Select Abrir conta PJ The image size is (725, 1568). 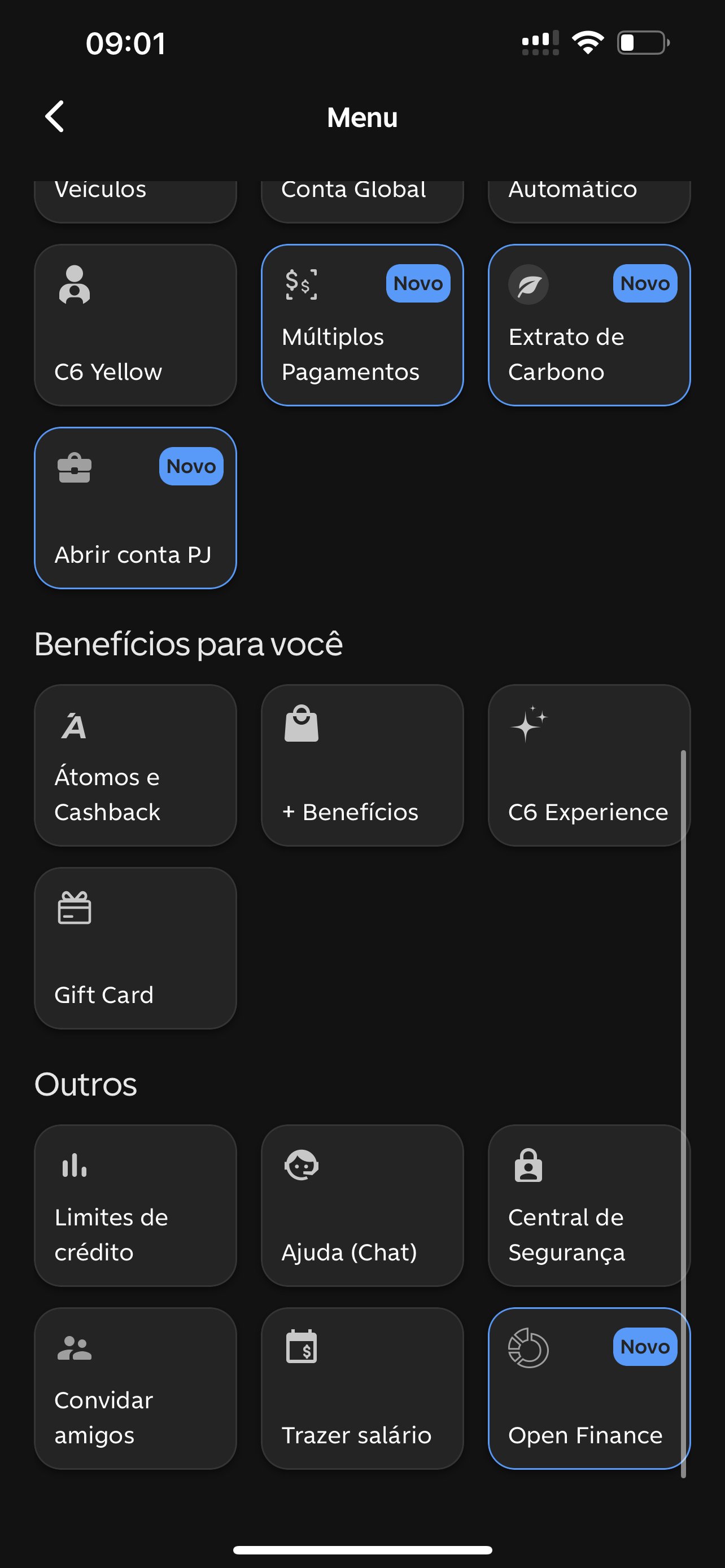[135, 507]
